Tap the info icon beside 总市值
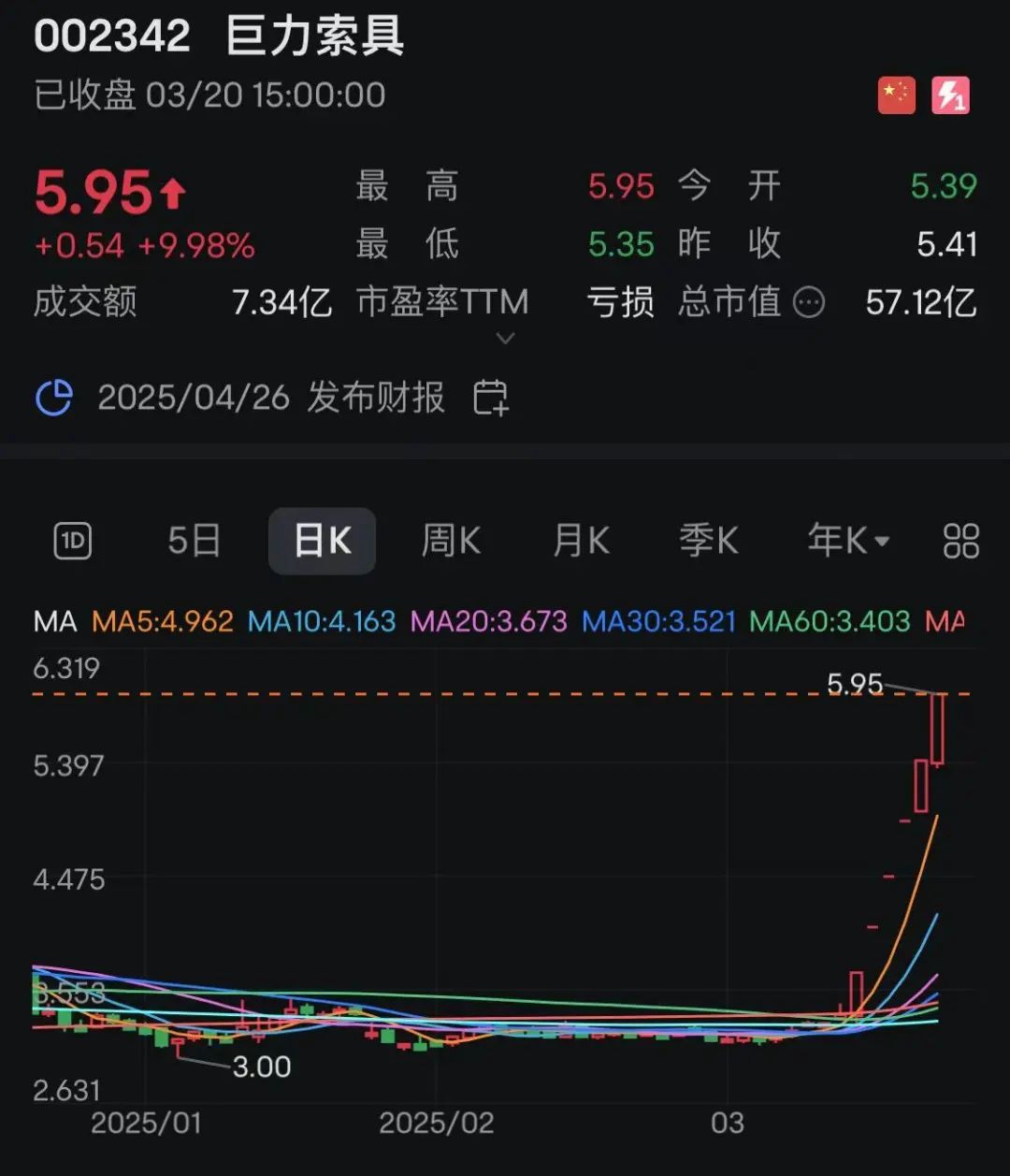The width and height of the screenshot is (1010, 1176). coord(809,302)
